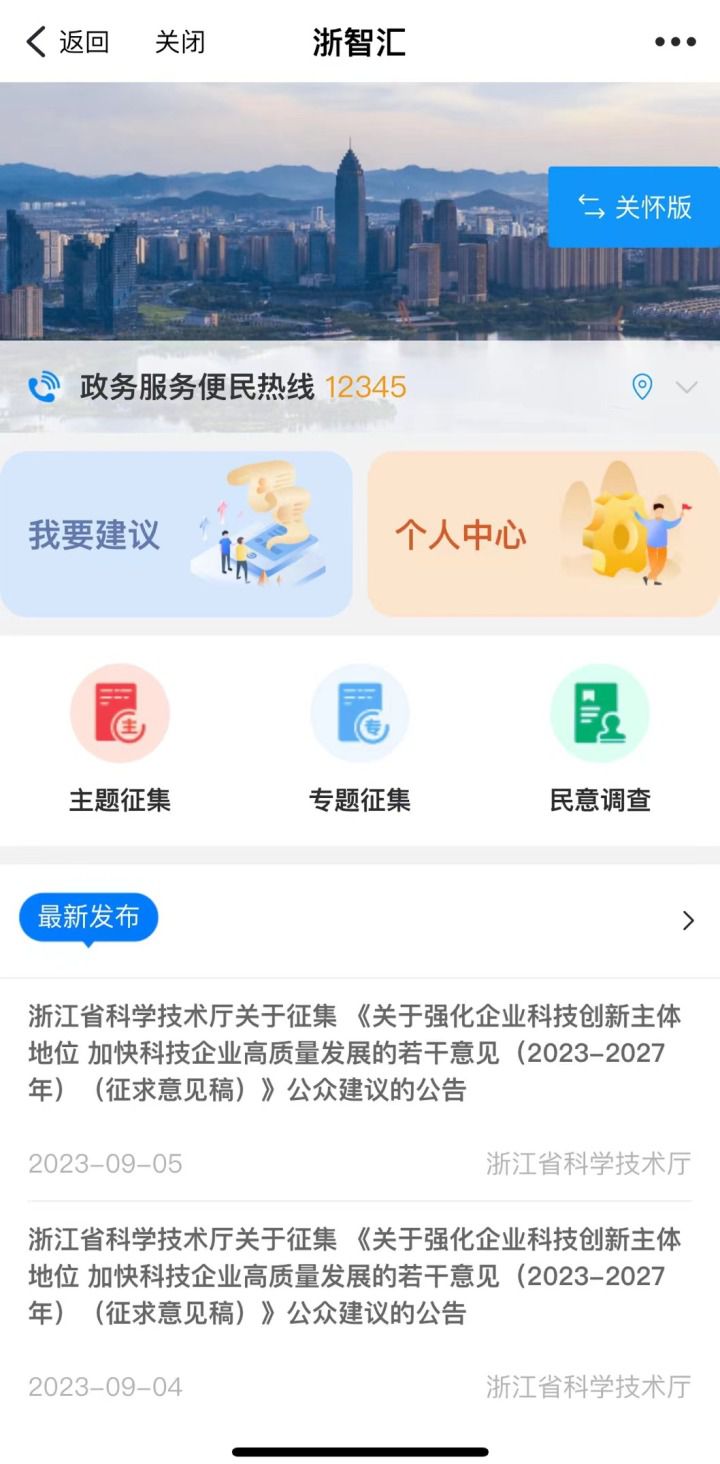
Task: Open the 个人中心 card
Action: click(543, 534)
